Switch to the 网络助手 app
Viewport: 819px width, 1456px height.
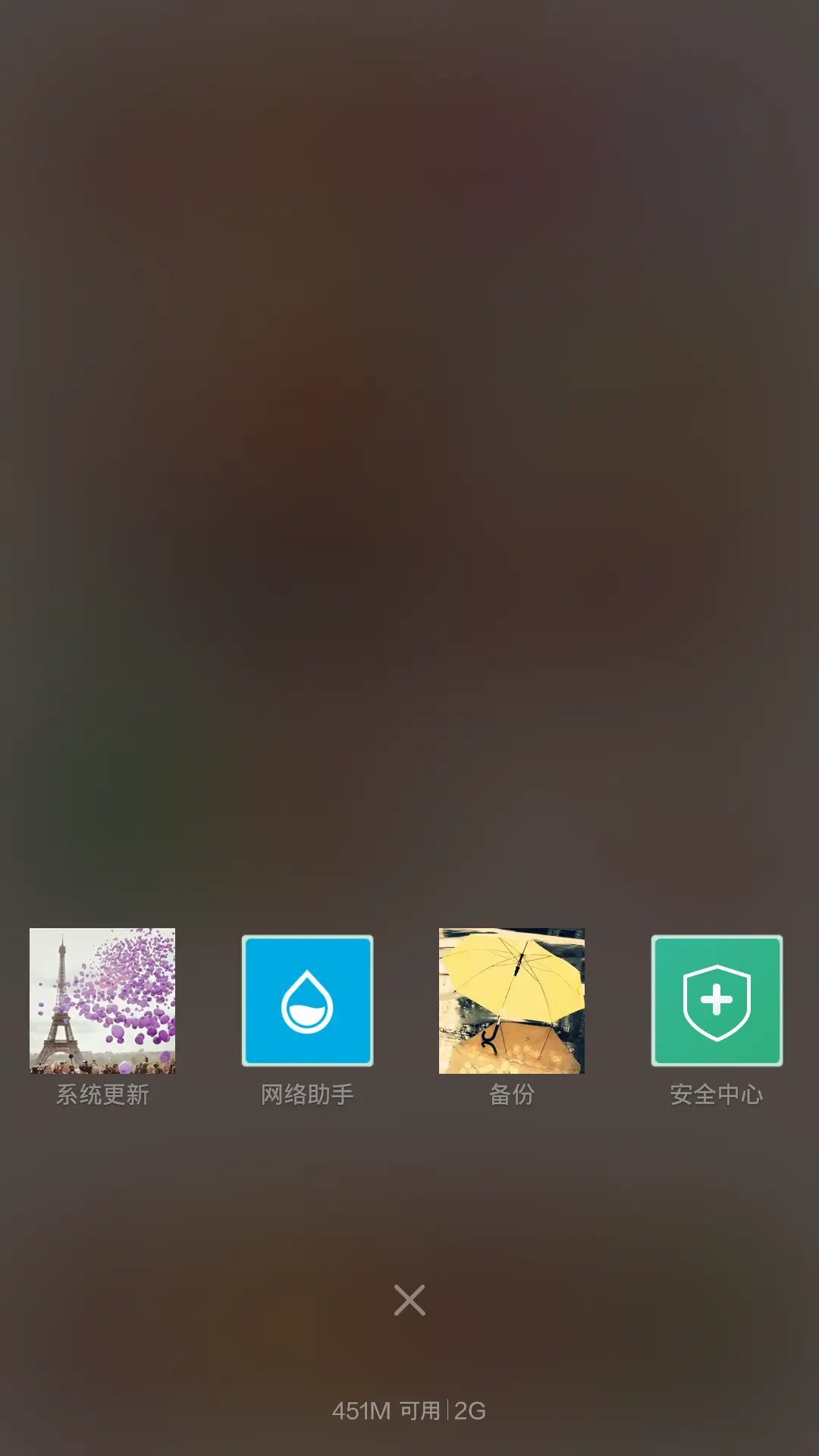tap(307, 1000)
